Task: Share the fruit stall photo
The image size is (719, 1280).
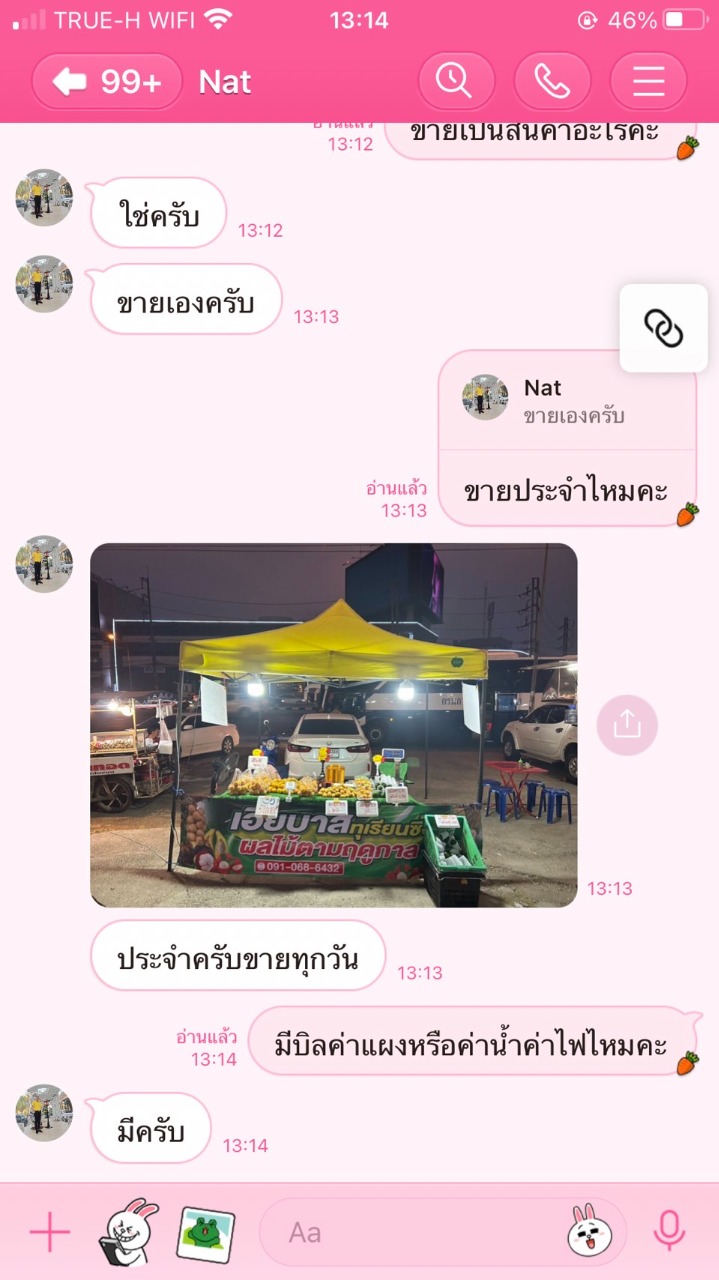Action: pos(627,724)
